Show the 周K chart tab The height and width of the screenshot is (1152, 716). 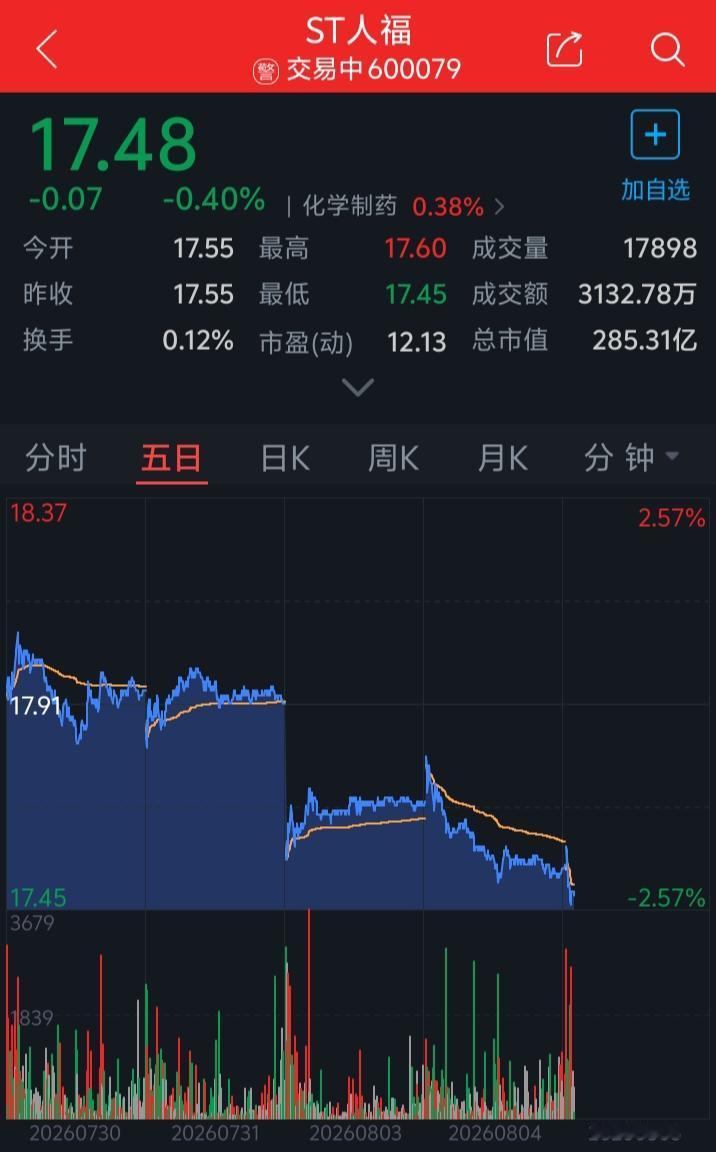click(394, 458)
